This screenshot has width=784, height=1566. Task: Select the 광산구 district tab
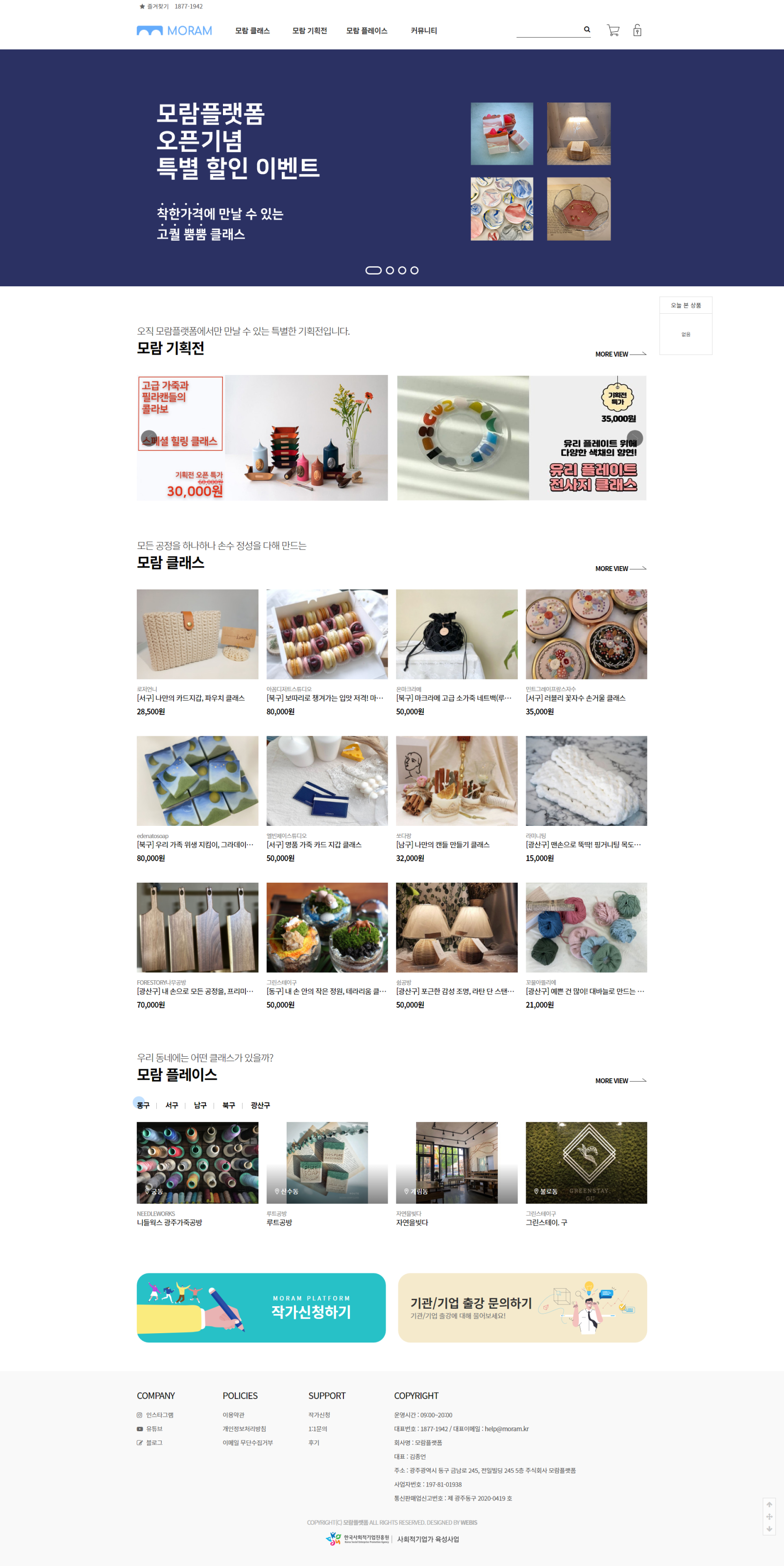pos(260,1105)
